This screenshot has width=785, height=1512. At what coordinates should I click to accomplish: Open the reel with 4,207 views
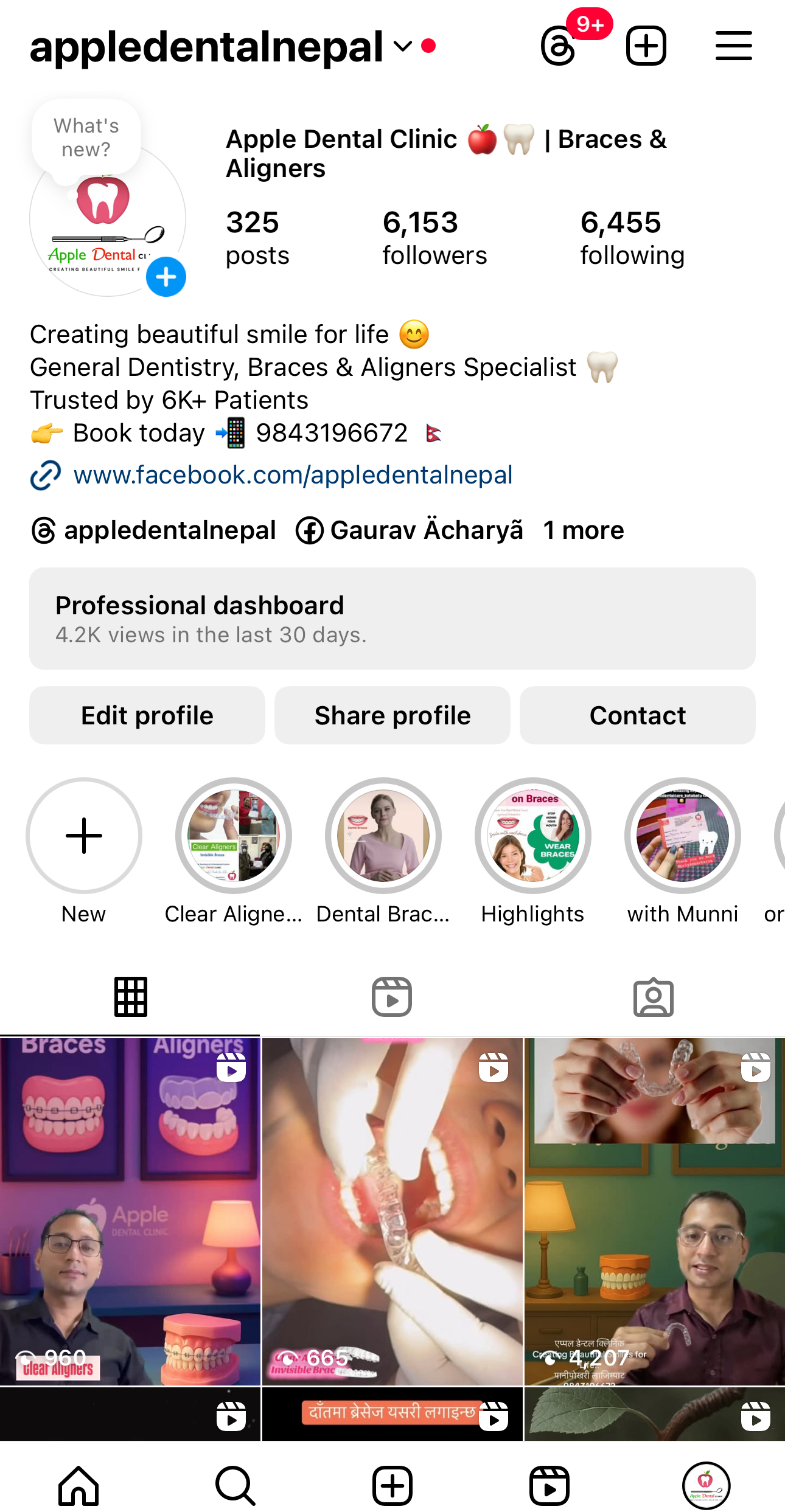point(654,1212)
